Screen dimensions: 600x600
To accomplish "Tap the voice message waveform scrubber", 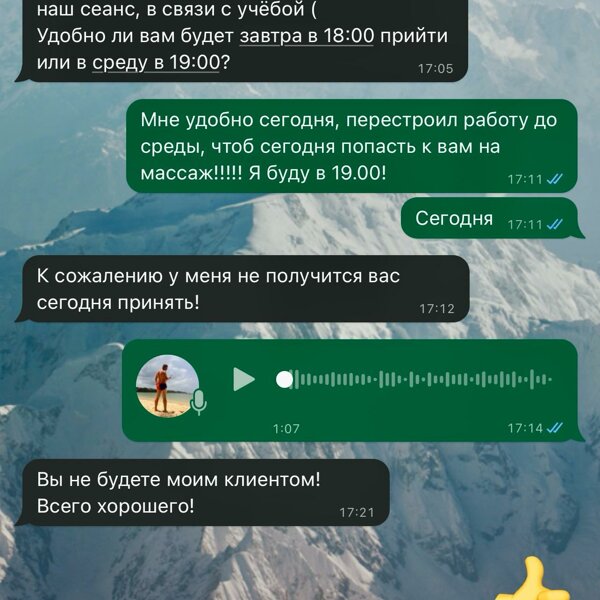I will point(415,380).
